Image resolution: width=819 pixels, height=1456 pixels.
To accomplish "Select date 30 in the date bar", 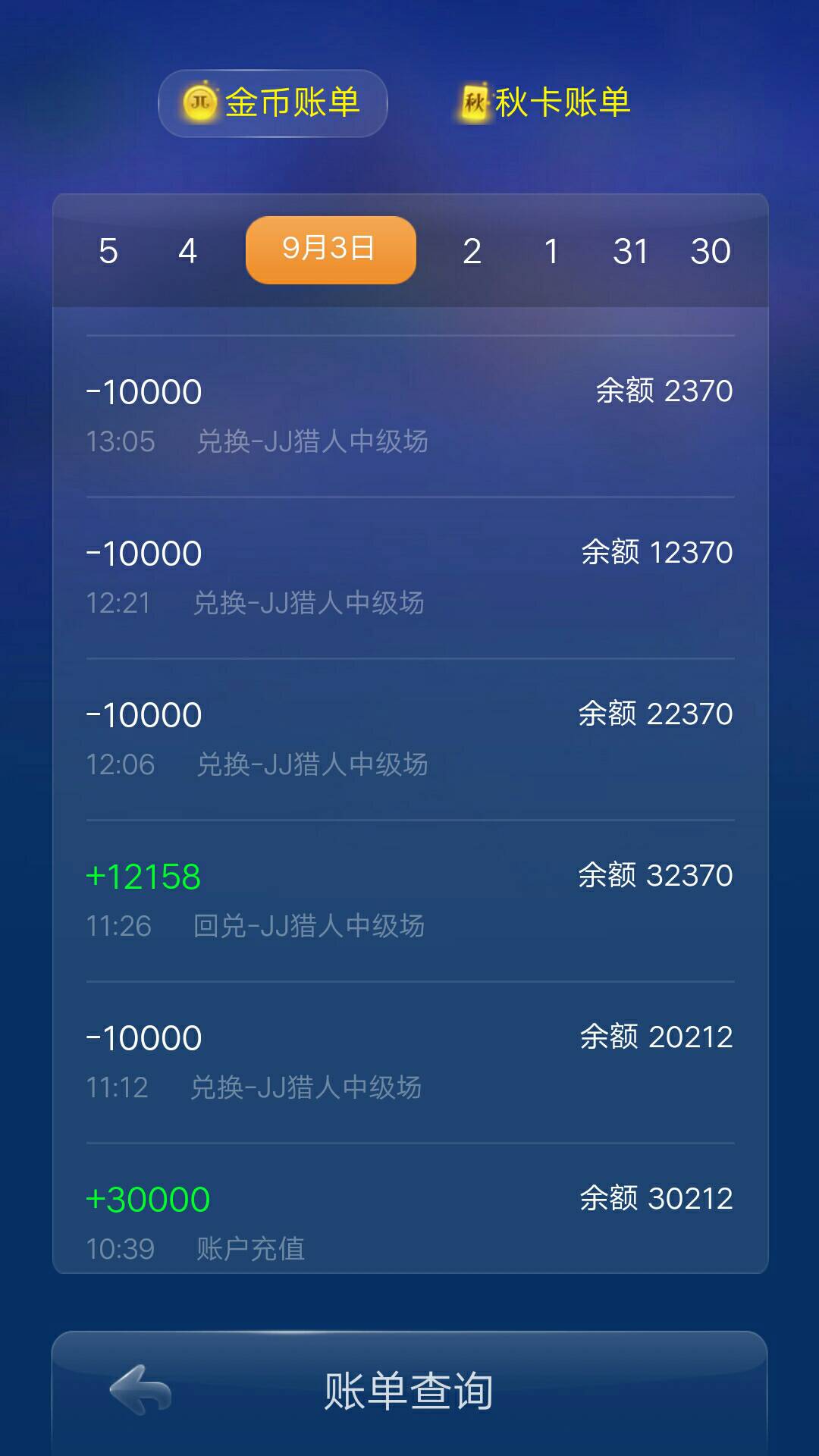I will point(711,250).
